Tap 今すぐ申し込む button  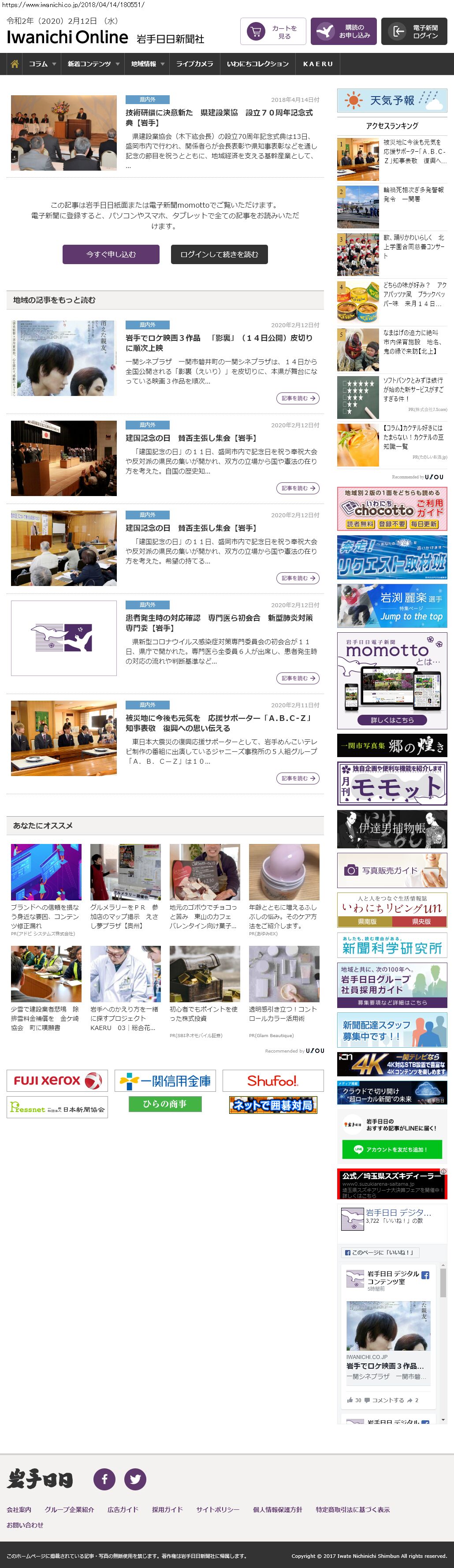click(111, 254)
